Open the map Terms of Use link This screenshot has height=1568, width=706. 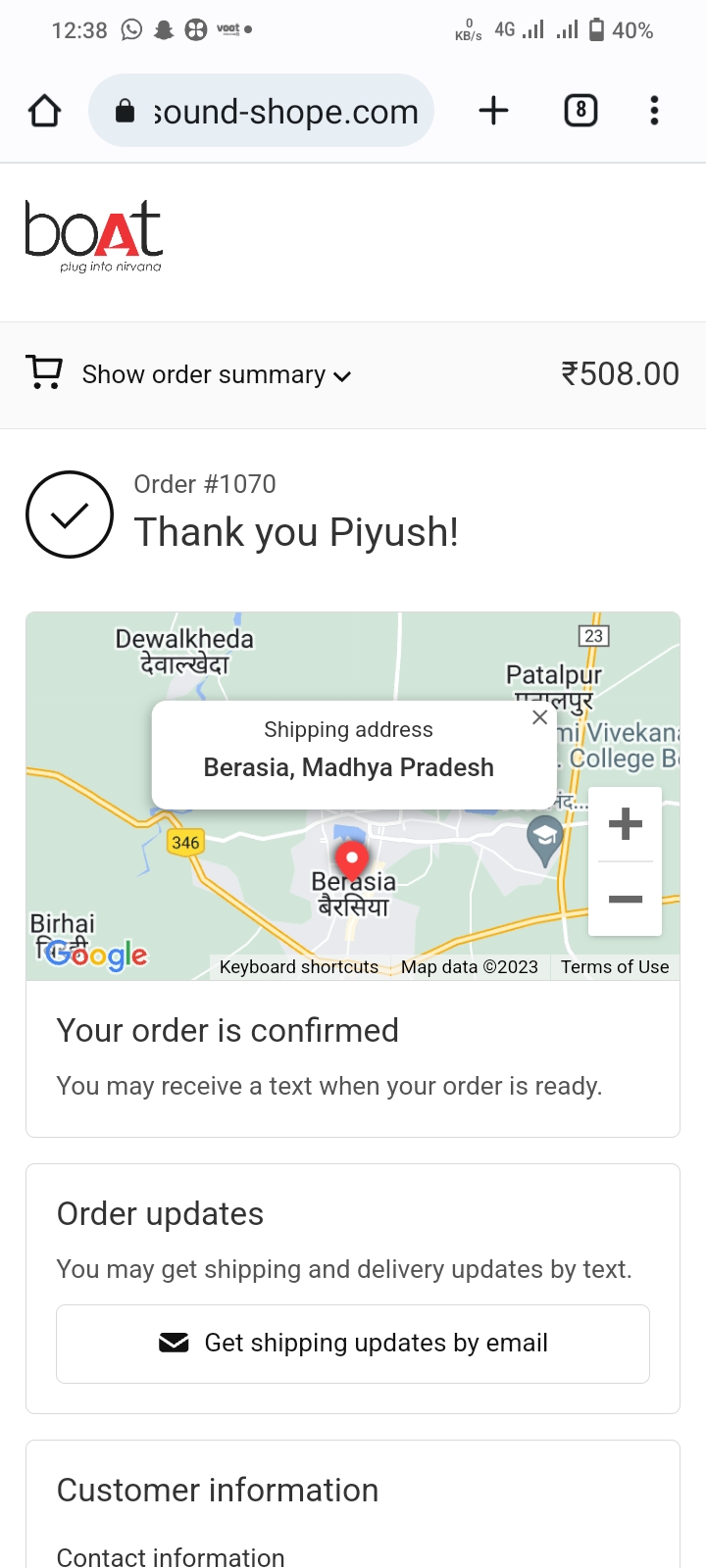coord(615,967)
